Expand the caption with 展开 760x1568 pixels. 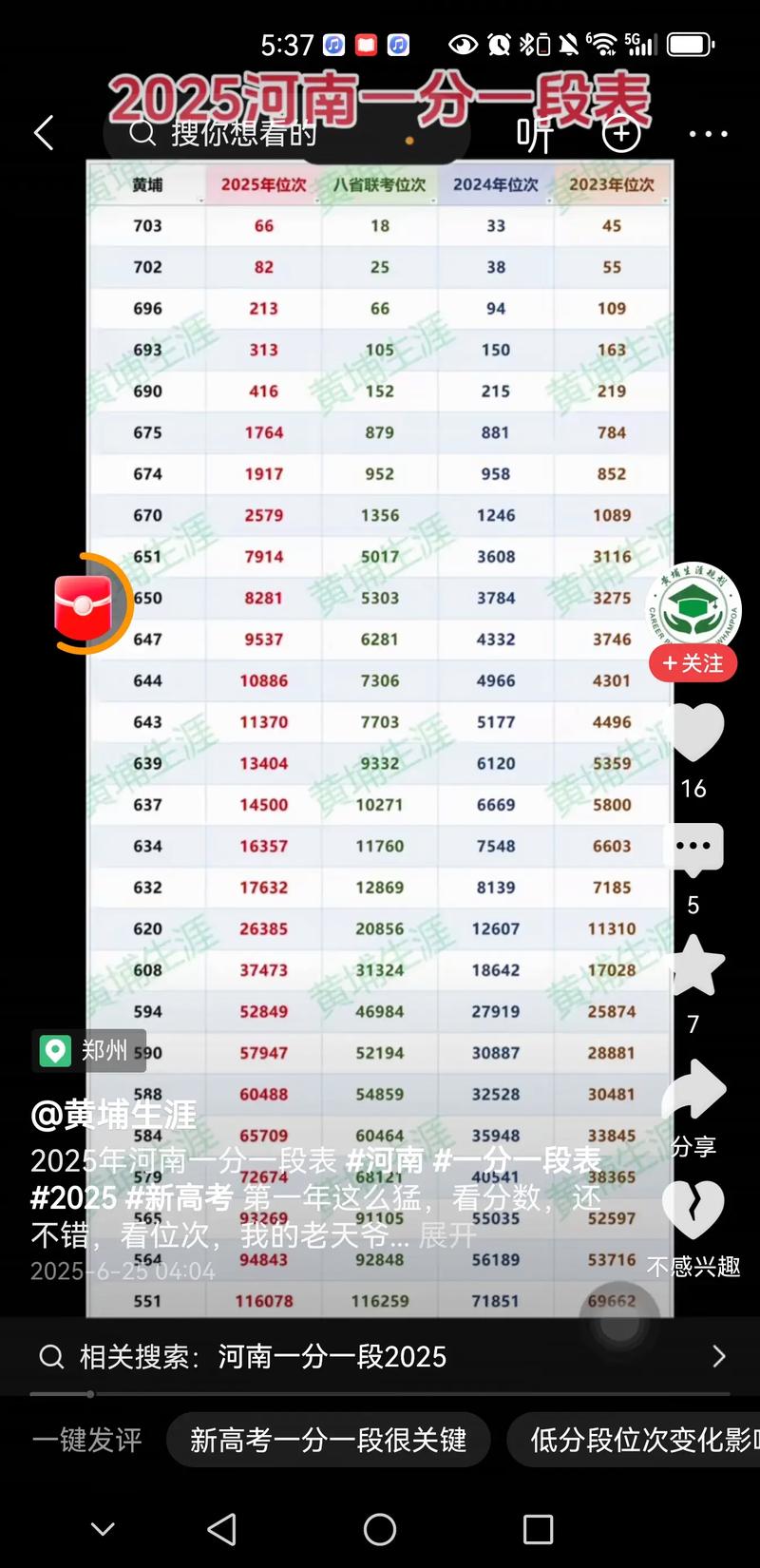446,1235
